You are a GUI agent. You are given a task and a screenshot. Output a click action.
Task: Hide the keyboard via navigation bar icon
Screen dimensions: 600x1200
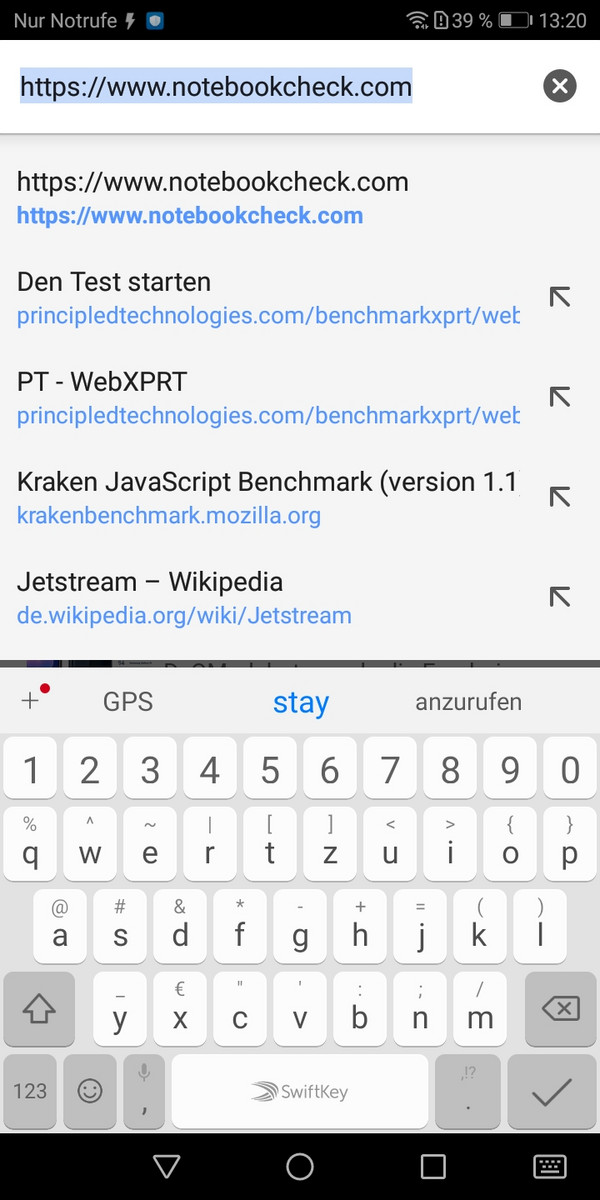(550, 1166)
